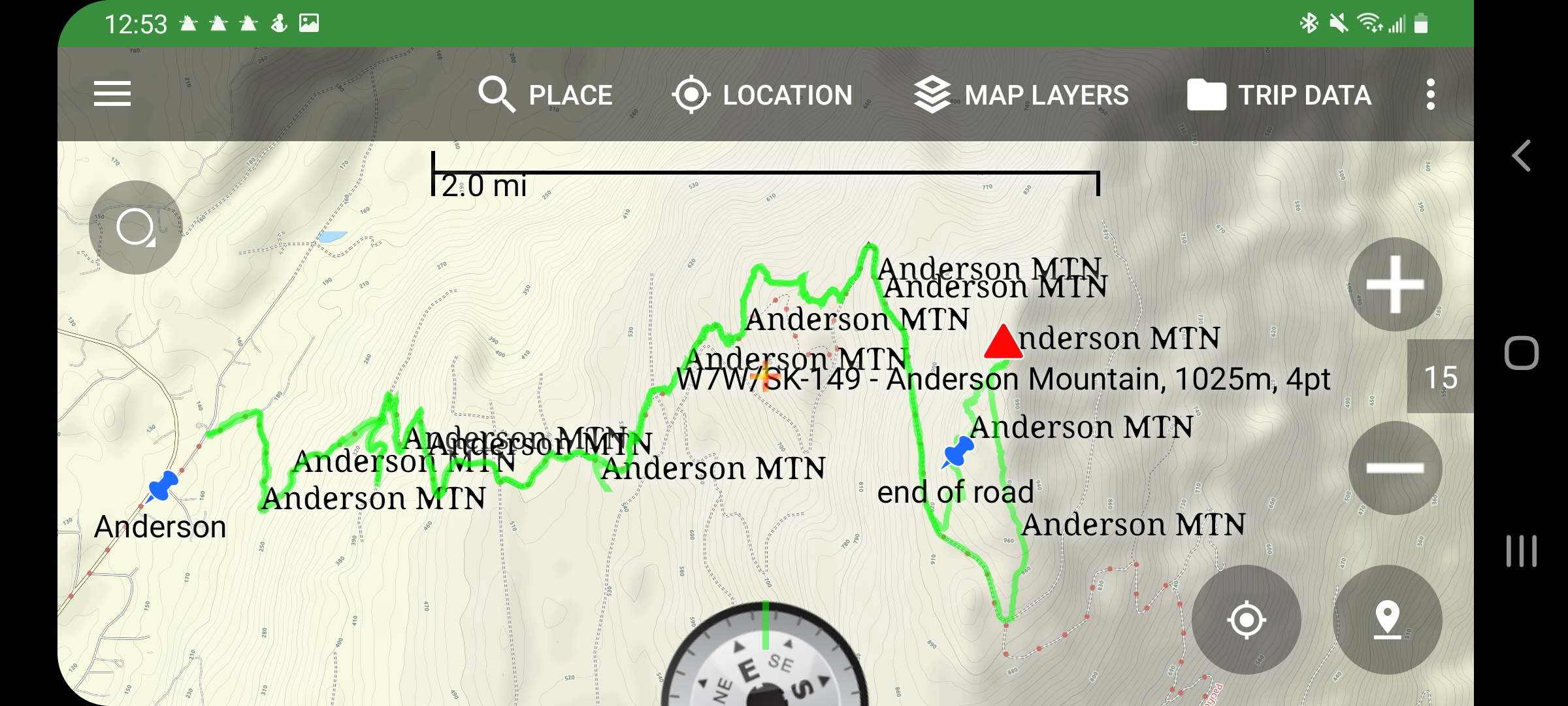Center map on my GPS position
Viewport: 1568px width, 706px height.
click(x=1246, y=619)
